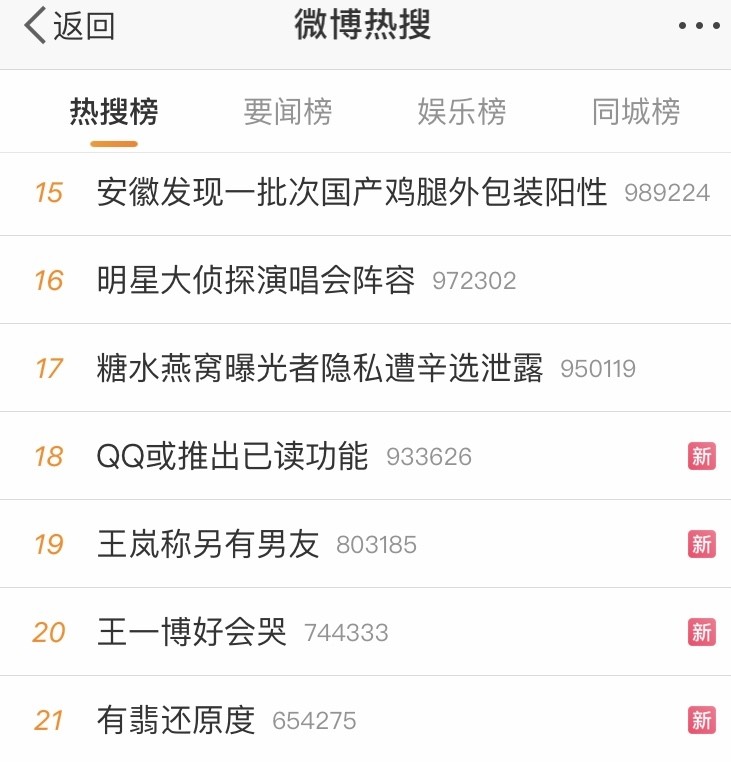Screen dimensions: 731x762
Task: View the trending topic 王岚称另有男友
Action: (208, 545)
